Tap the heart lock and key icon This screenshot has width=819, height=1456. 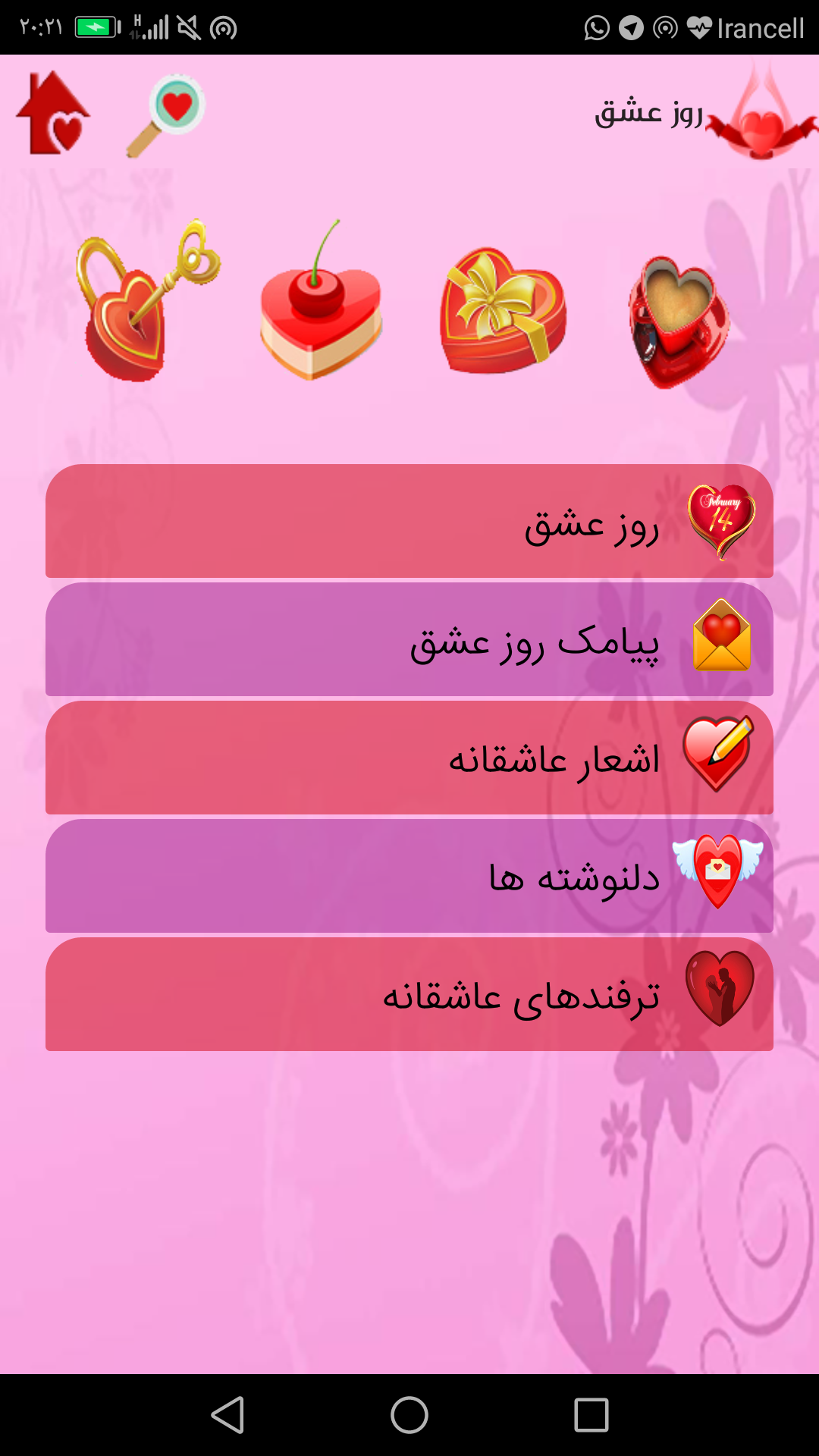(148, 300)
